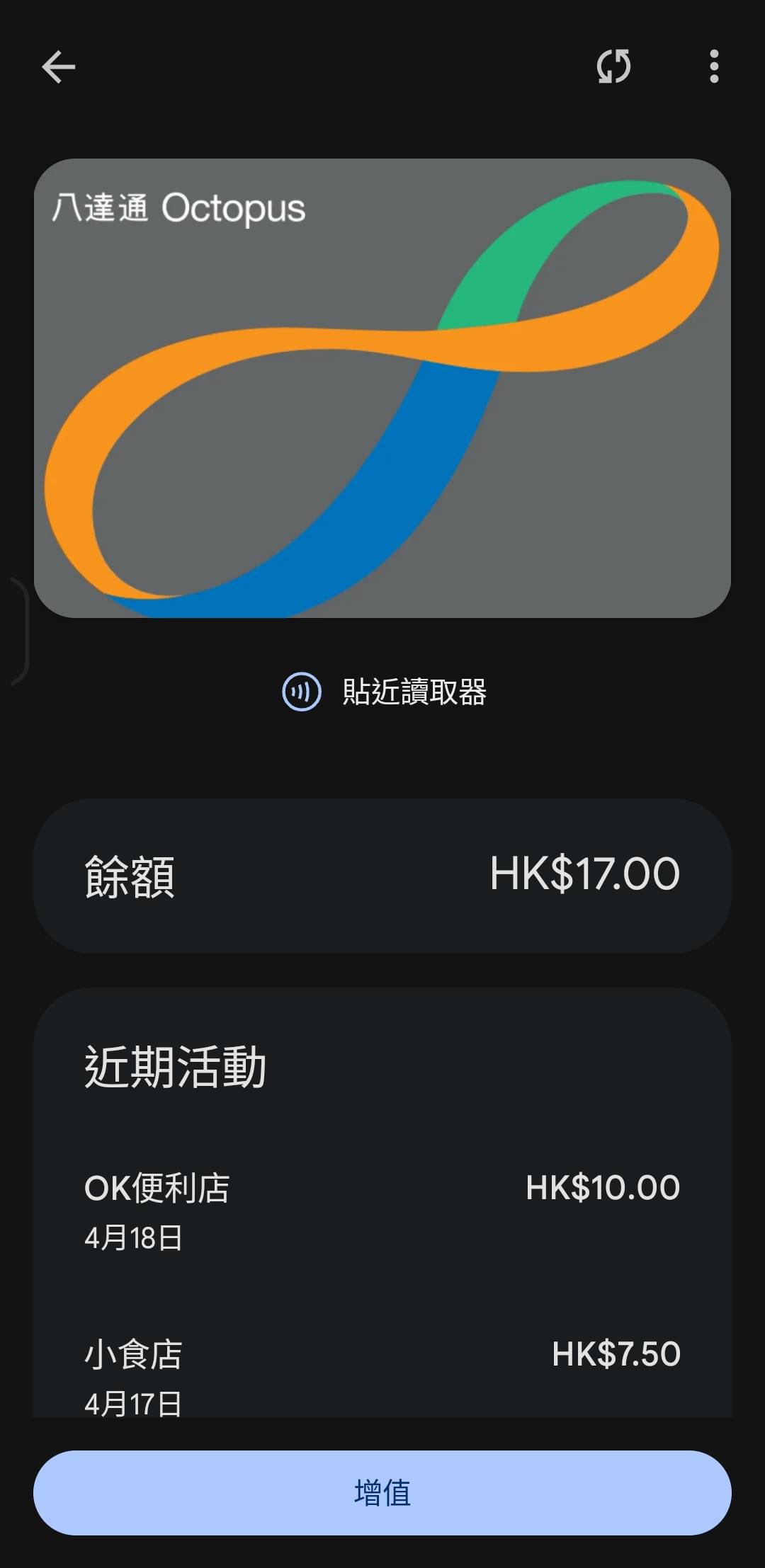Tap the Octopus card image
Viewport: 765px width, 1568px height.
click(x=382, y=388)
